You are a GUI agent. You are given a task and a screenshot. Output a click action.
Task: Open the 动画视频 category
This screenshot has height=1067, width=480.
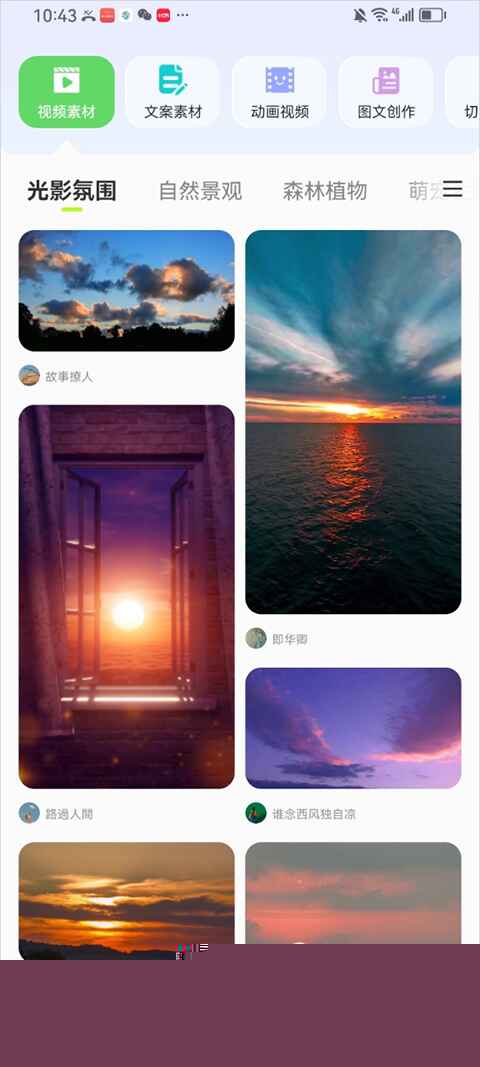coord(280,92)
